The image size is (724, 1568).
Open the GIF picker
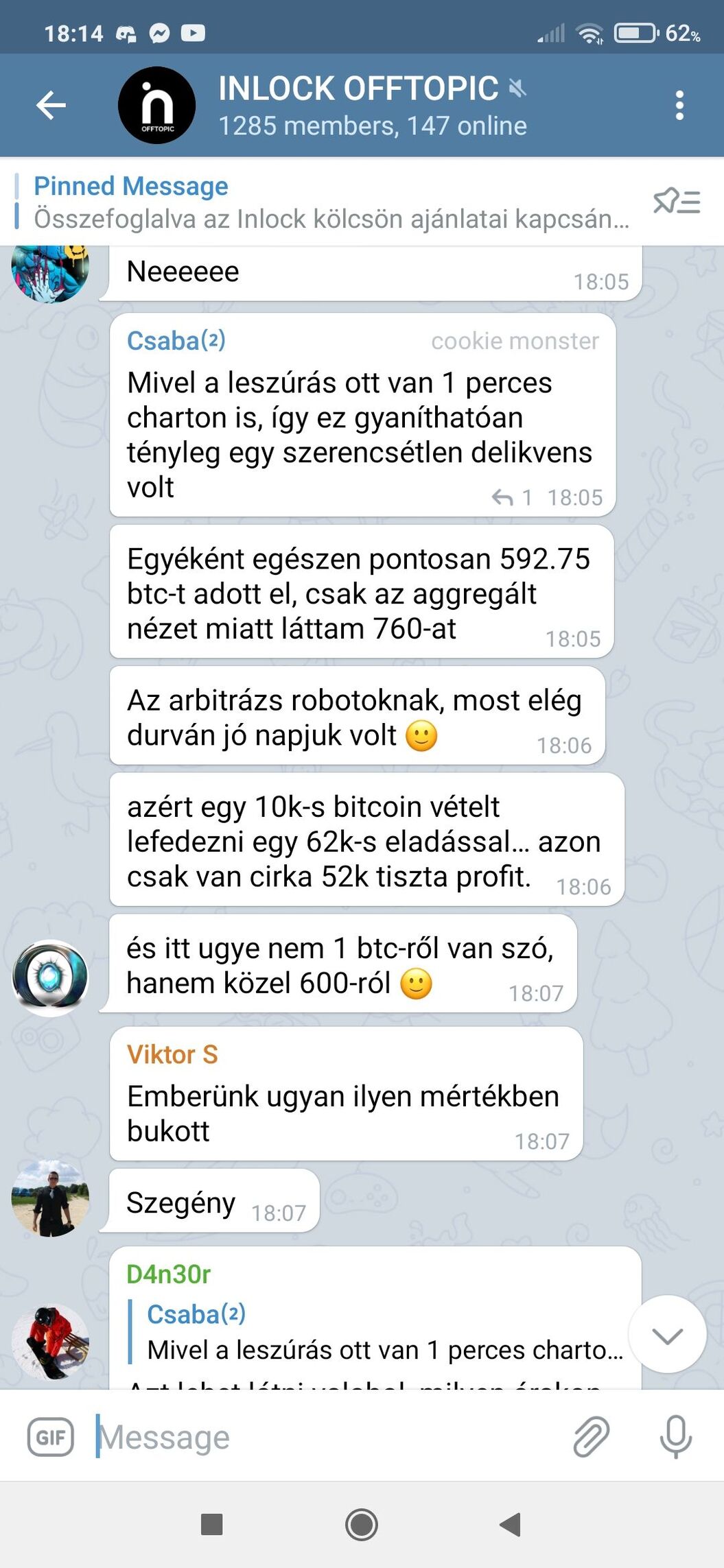click(51, 1437)
